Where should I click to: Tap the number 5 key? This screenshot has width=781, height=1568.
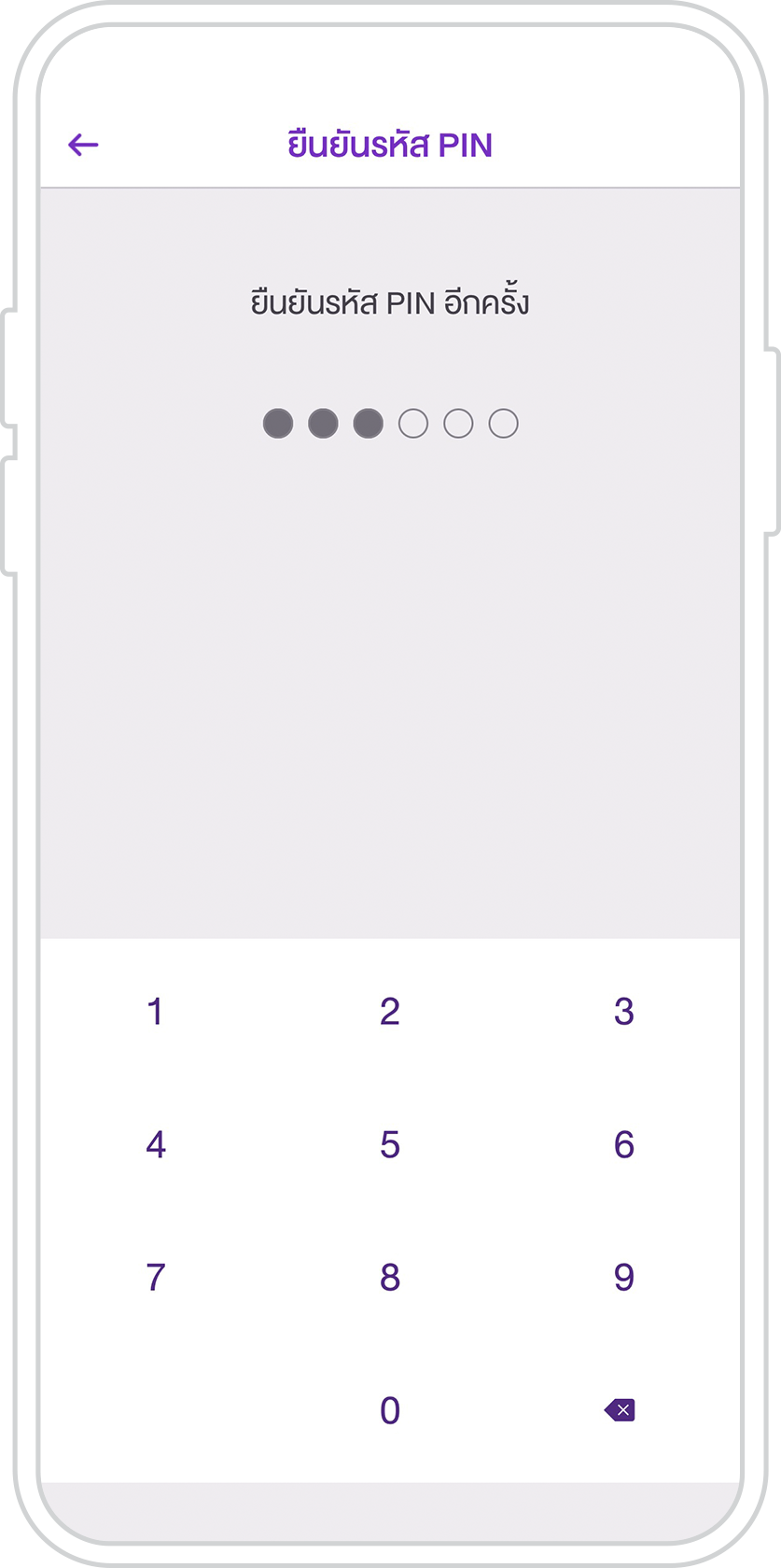tap(390, 1145)
